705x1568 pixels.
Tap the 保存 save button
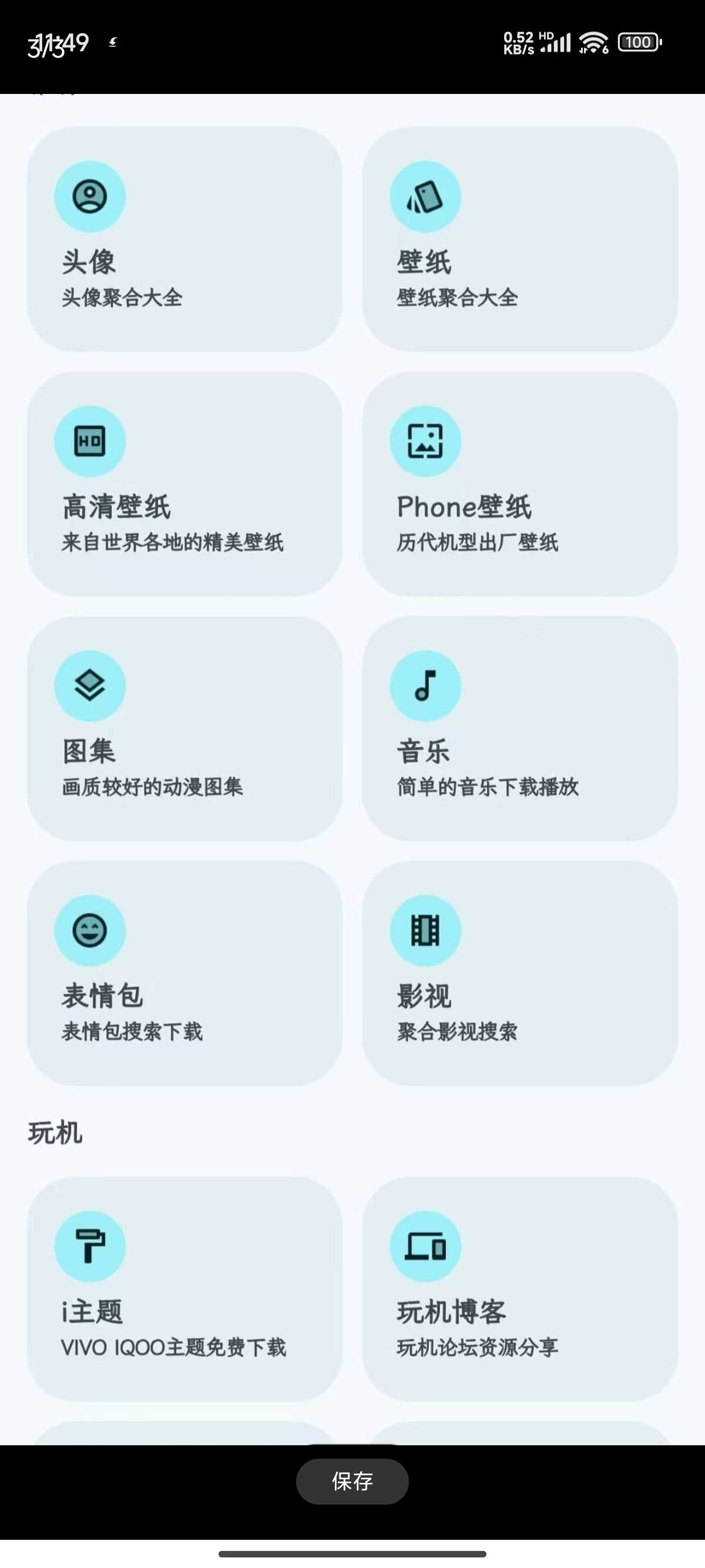tap(352, 1481)
